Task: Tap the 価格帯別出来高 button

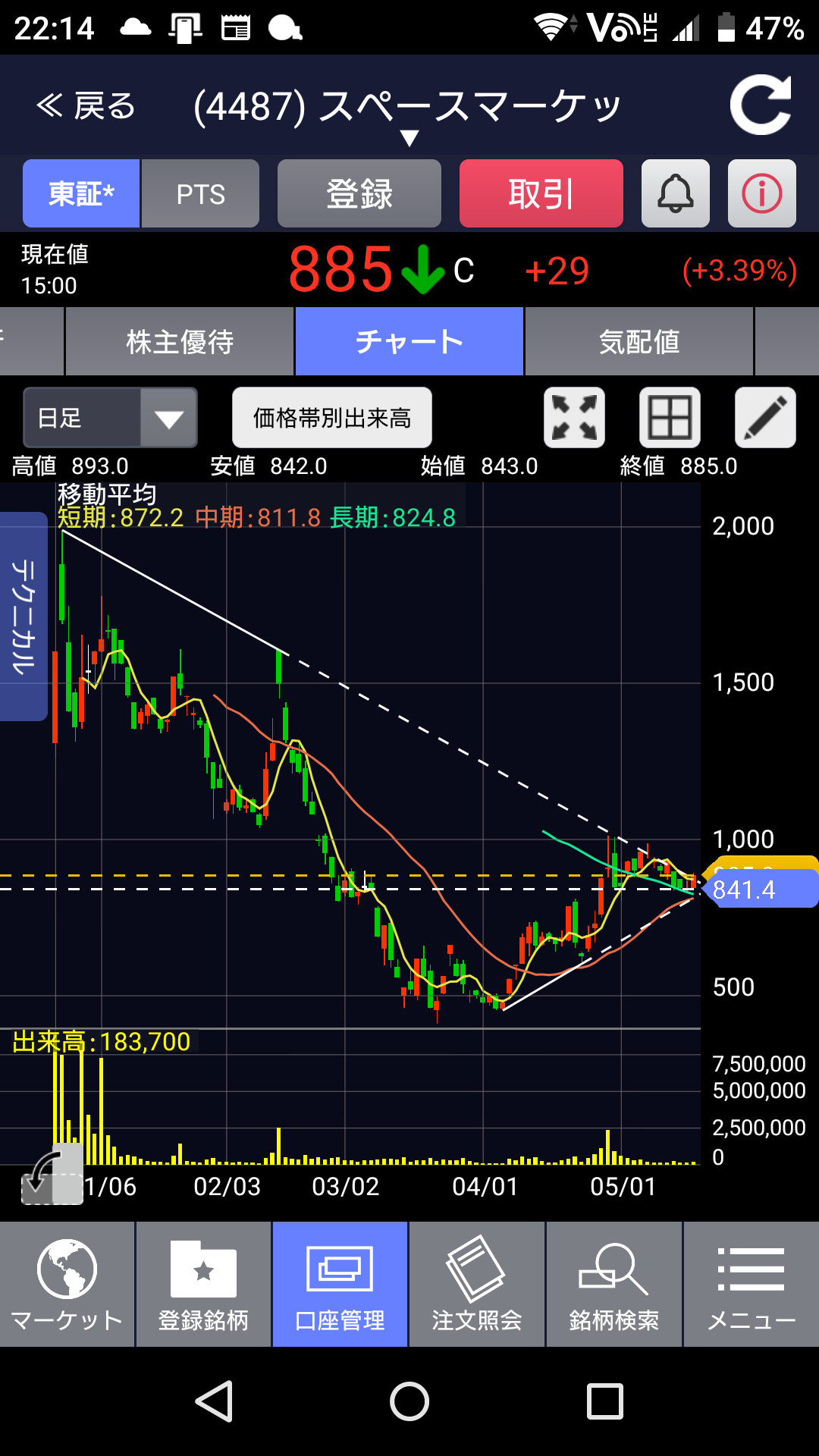Action: pos(332,418)
